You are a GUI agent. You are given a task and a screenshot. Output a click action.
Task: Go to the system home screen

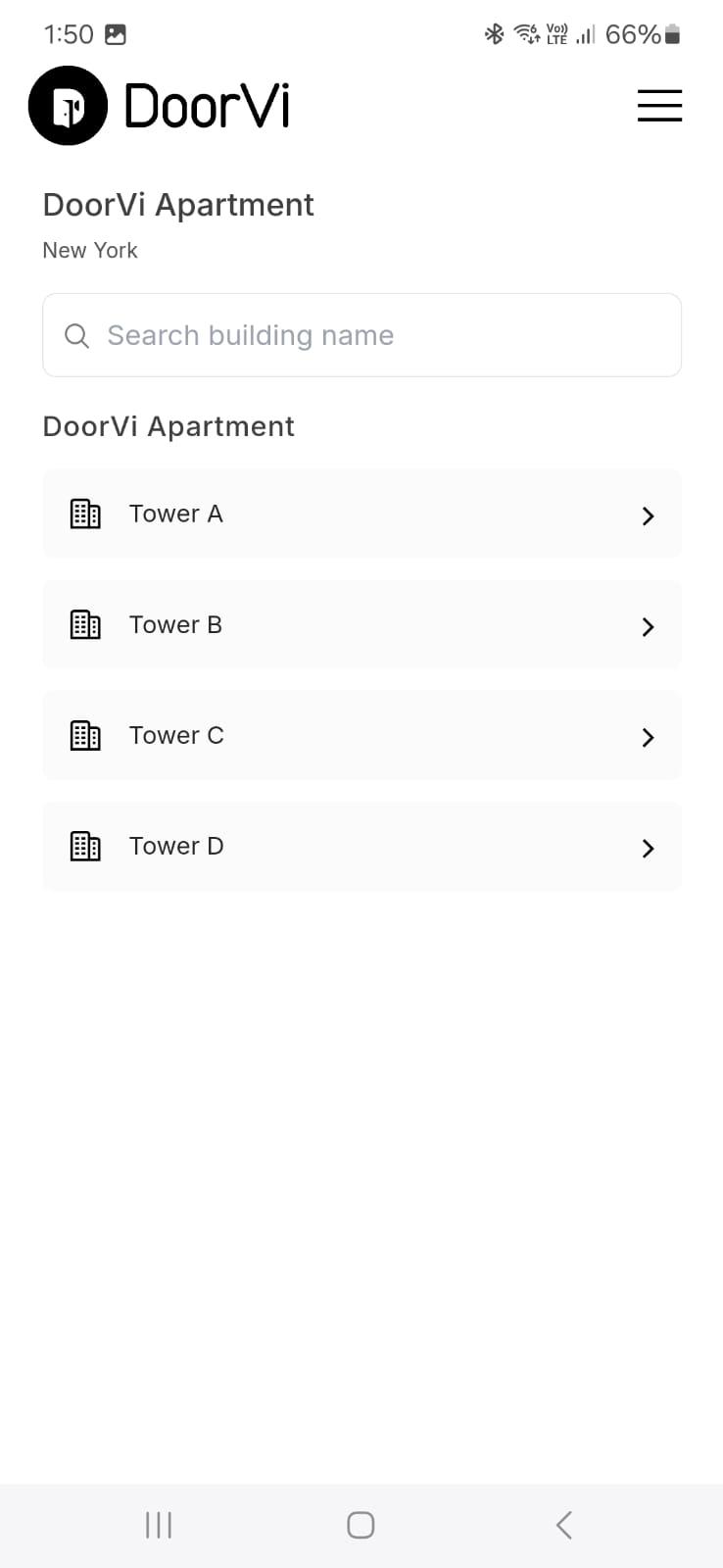click(x=361, y=1525)
